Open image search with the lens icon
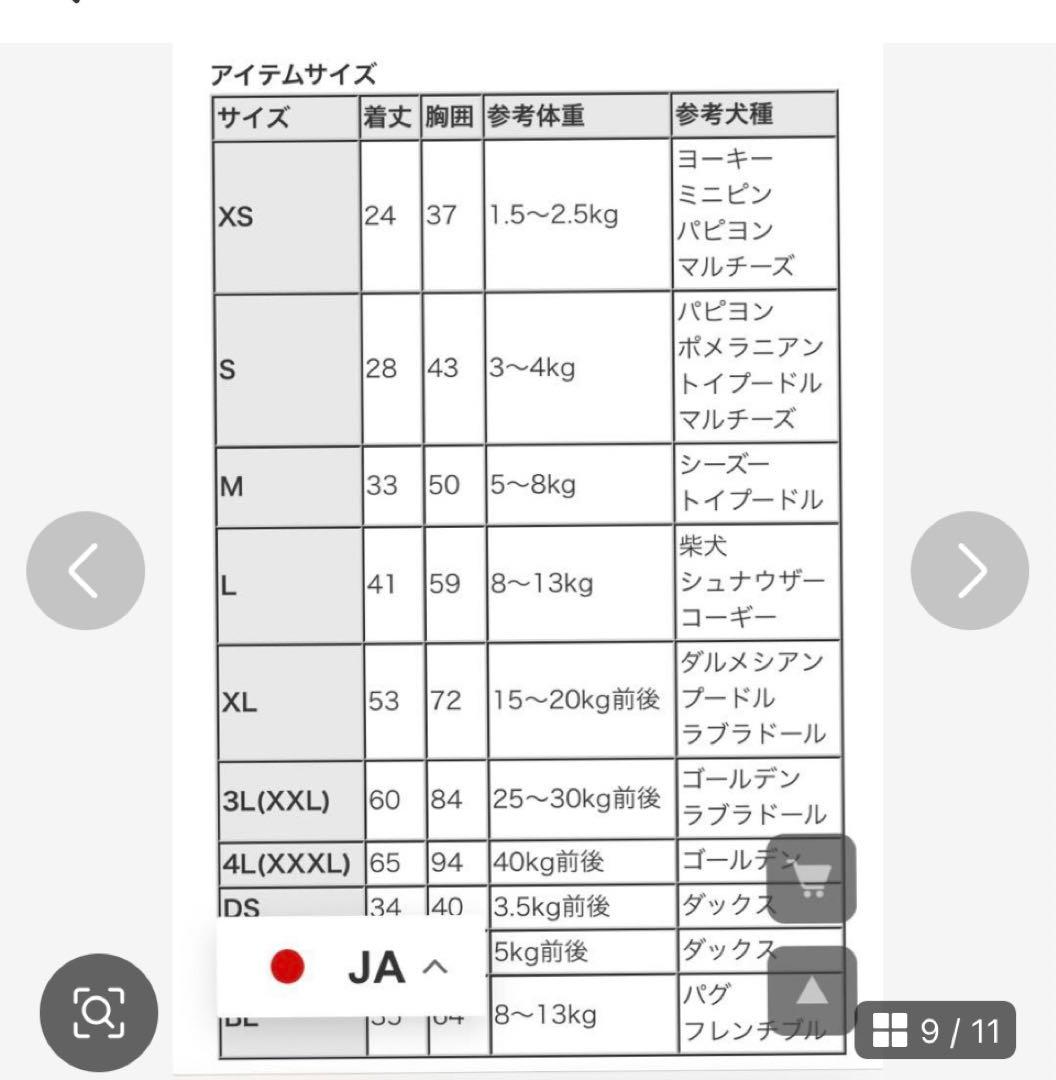 (97, 1012)
